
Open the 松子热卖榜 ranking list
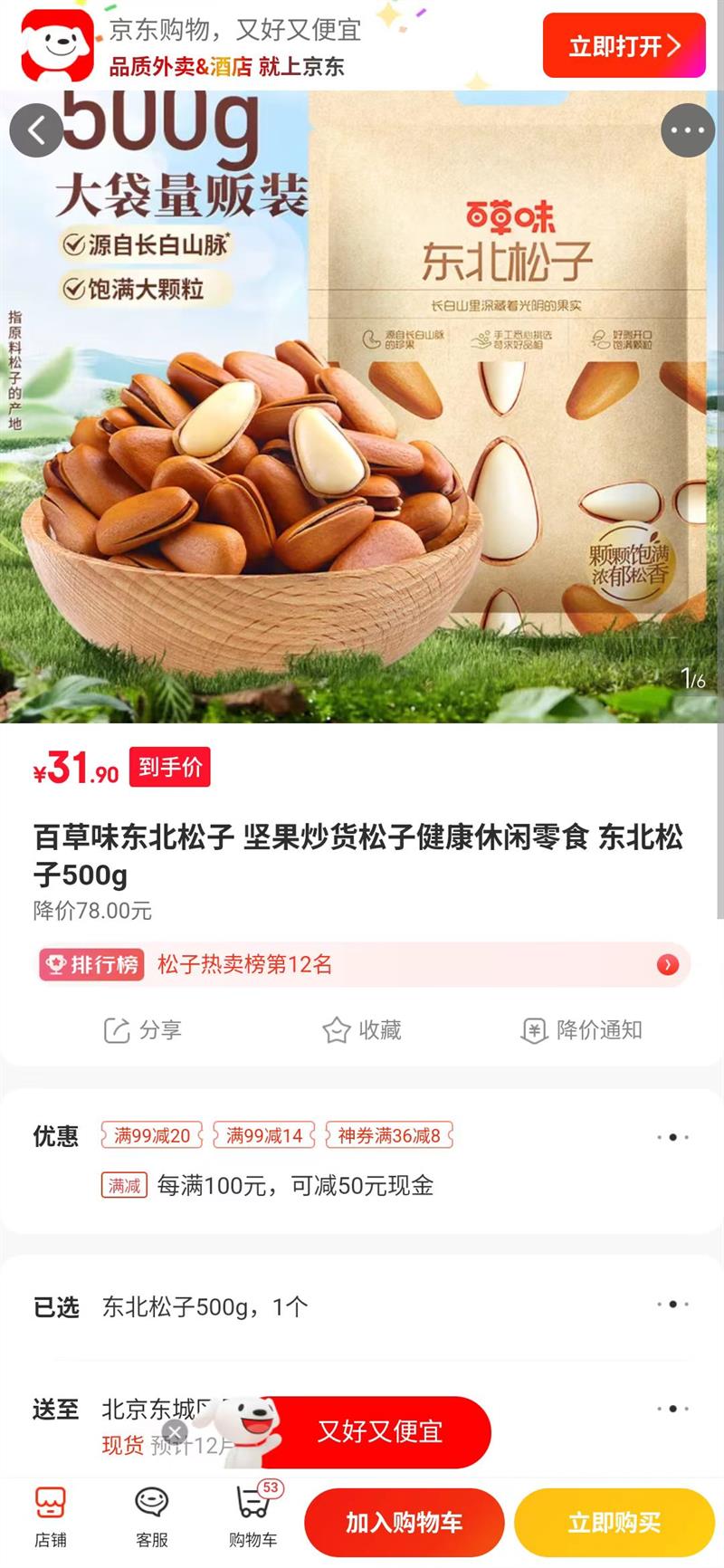click(362, 965)
